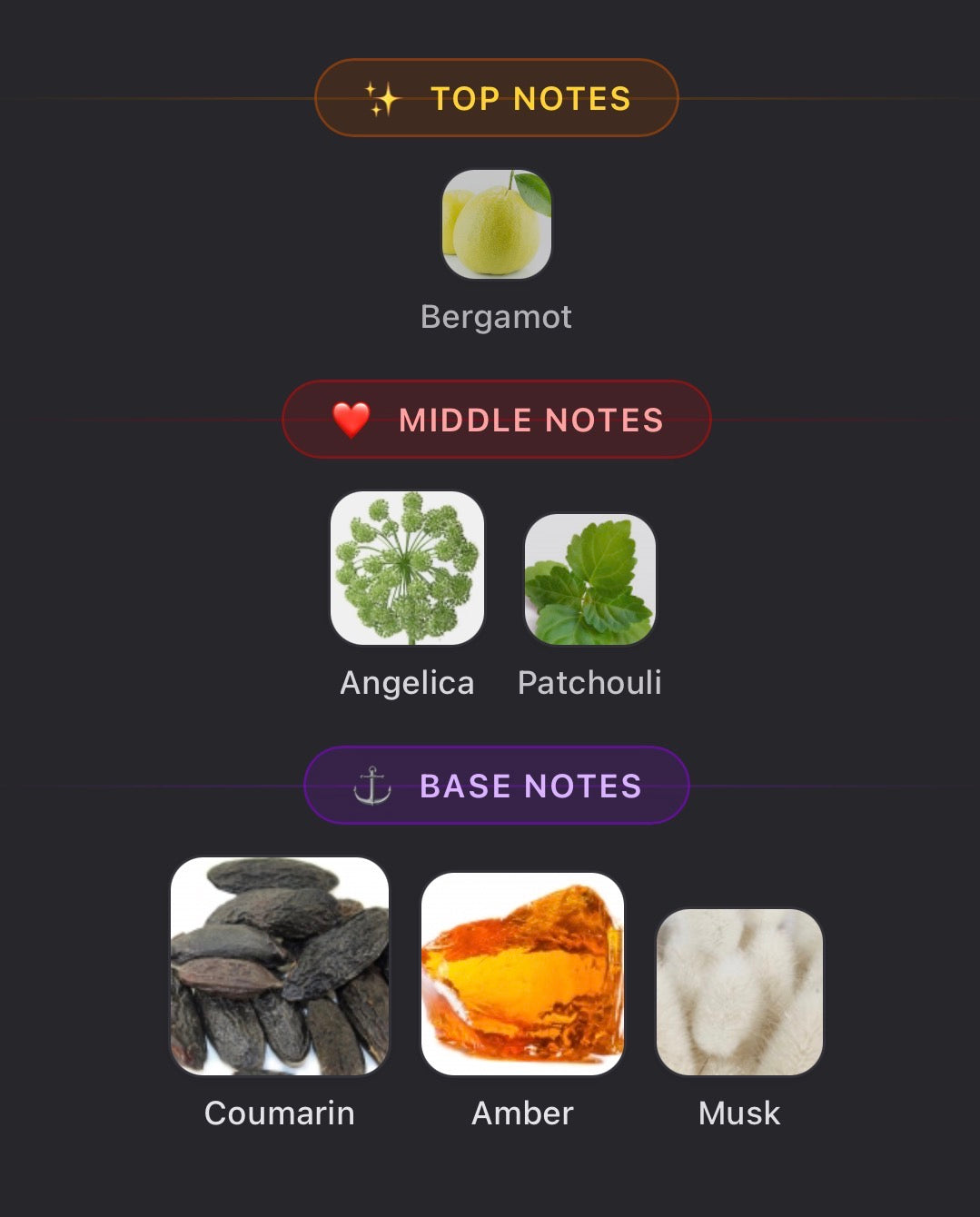This screenshot has width=980, height=1217.
Task: Tap the Amber note tile
Action: 522,974
